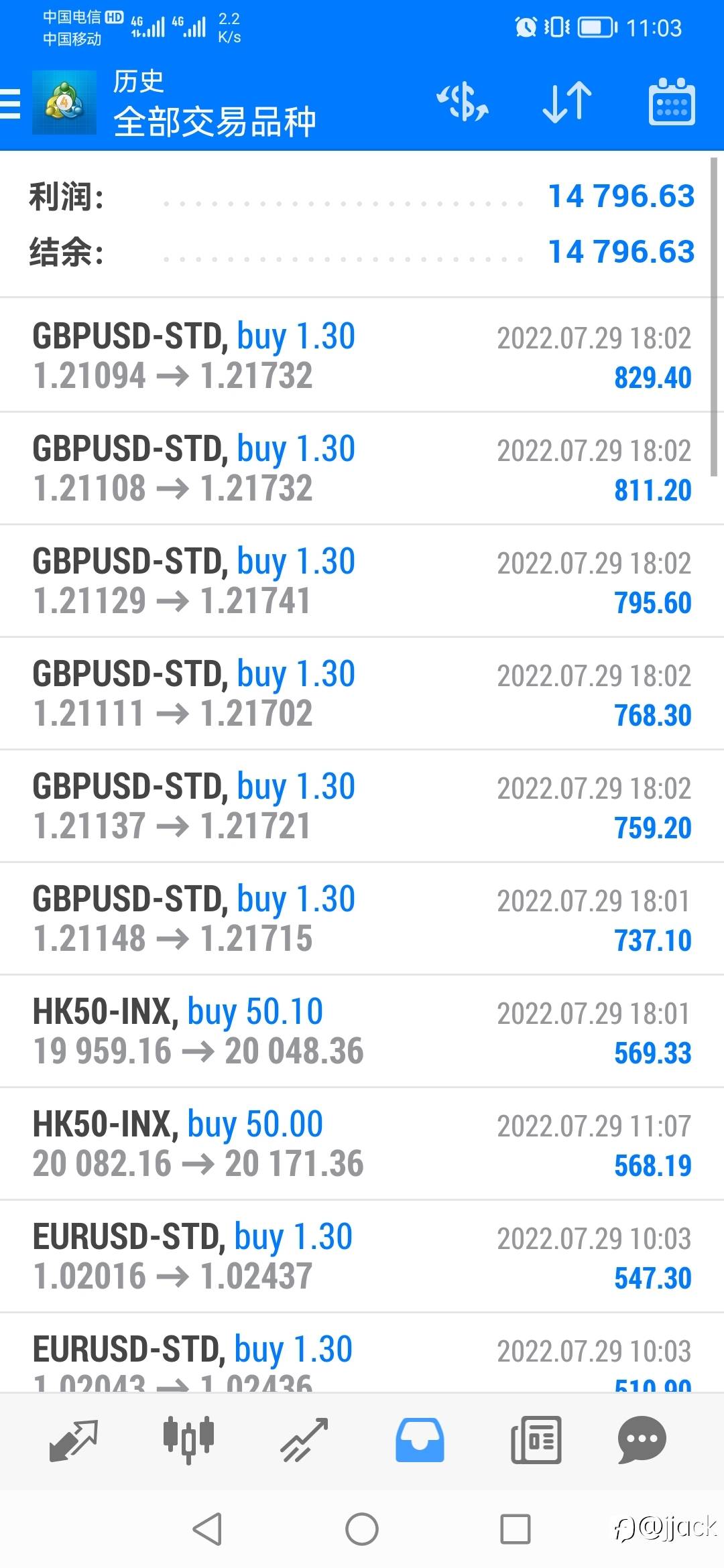Open the EURUSD-STD trade with profit 547.30
Viewport: 724px width, 1568px height.
(362, 1256)
